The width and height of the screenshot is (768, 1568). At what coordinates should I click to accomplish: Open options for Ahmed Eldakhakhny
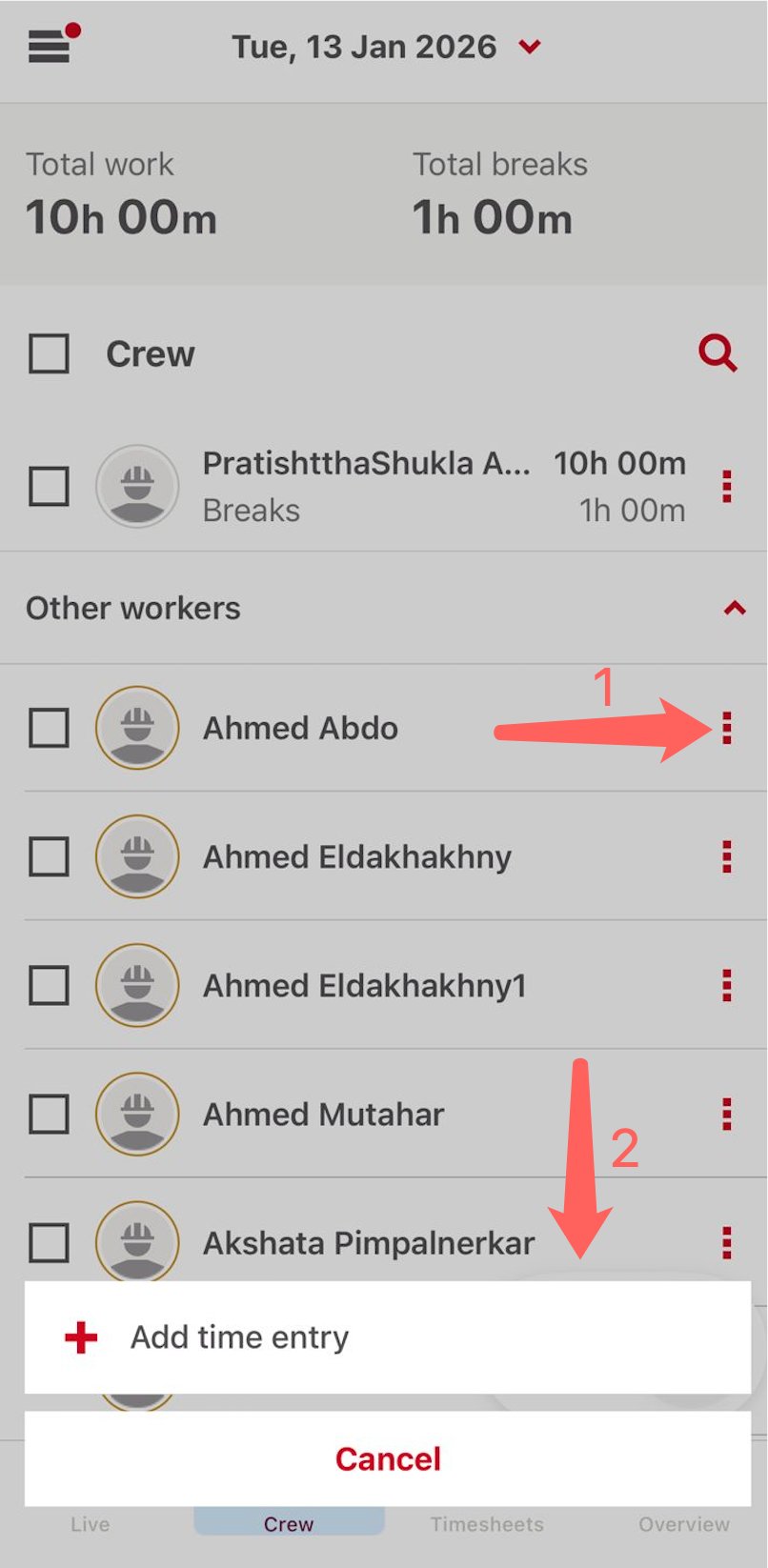tap(726, 856)
